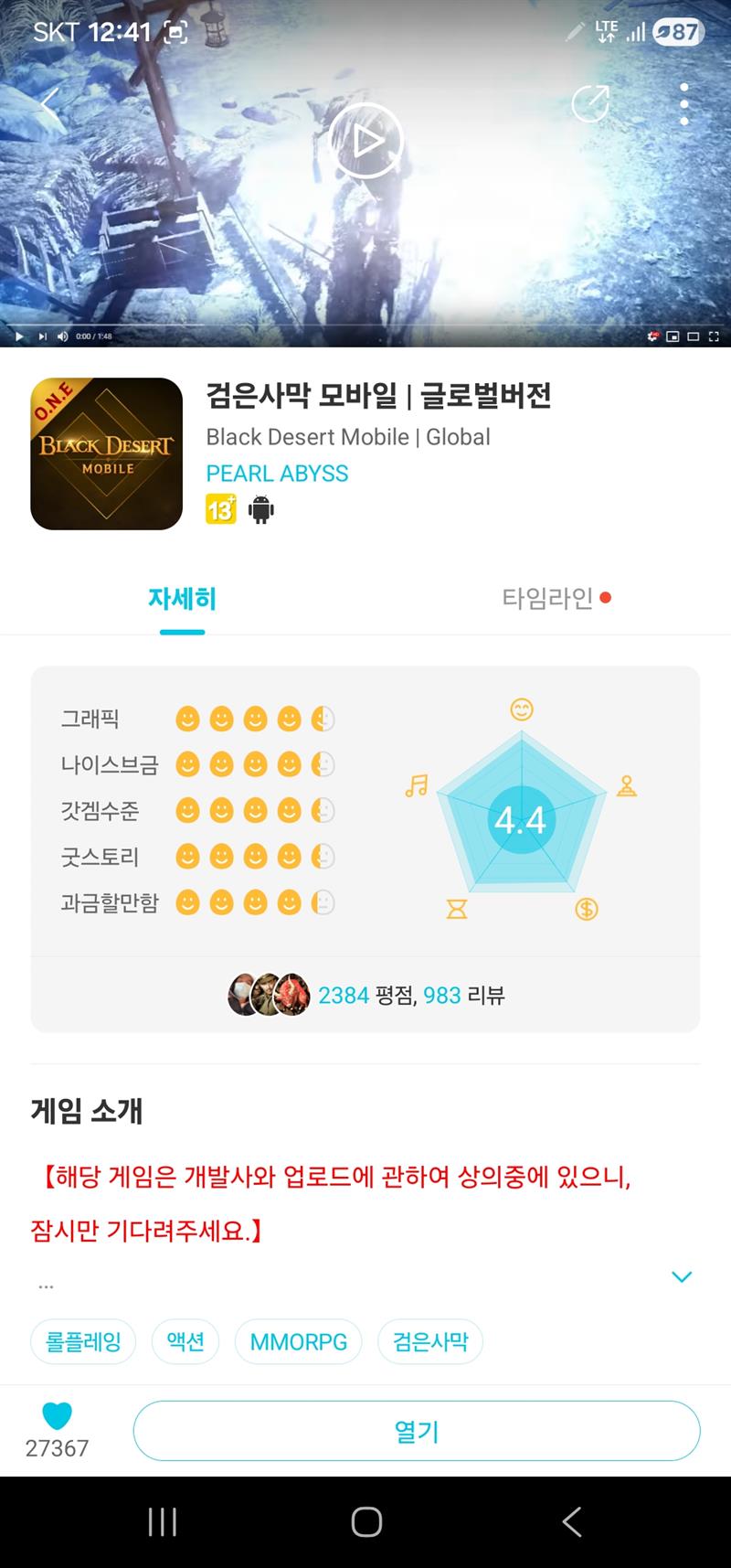Image resolution: width=731 pixels, height=1568 pixels.
Task: Go back using the top-left arrow
Action: (x=50, y=102)
